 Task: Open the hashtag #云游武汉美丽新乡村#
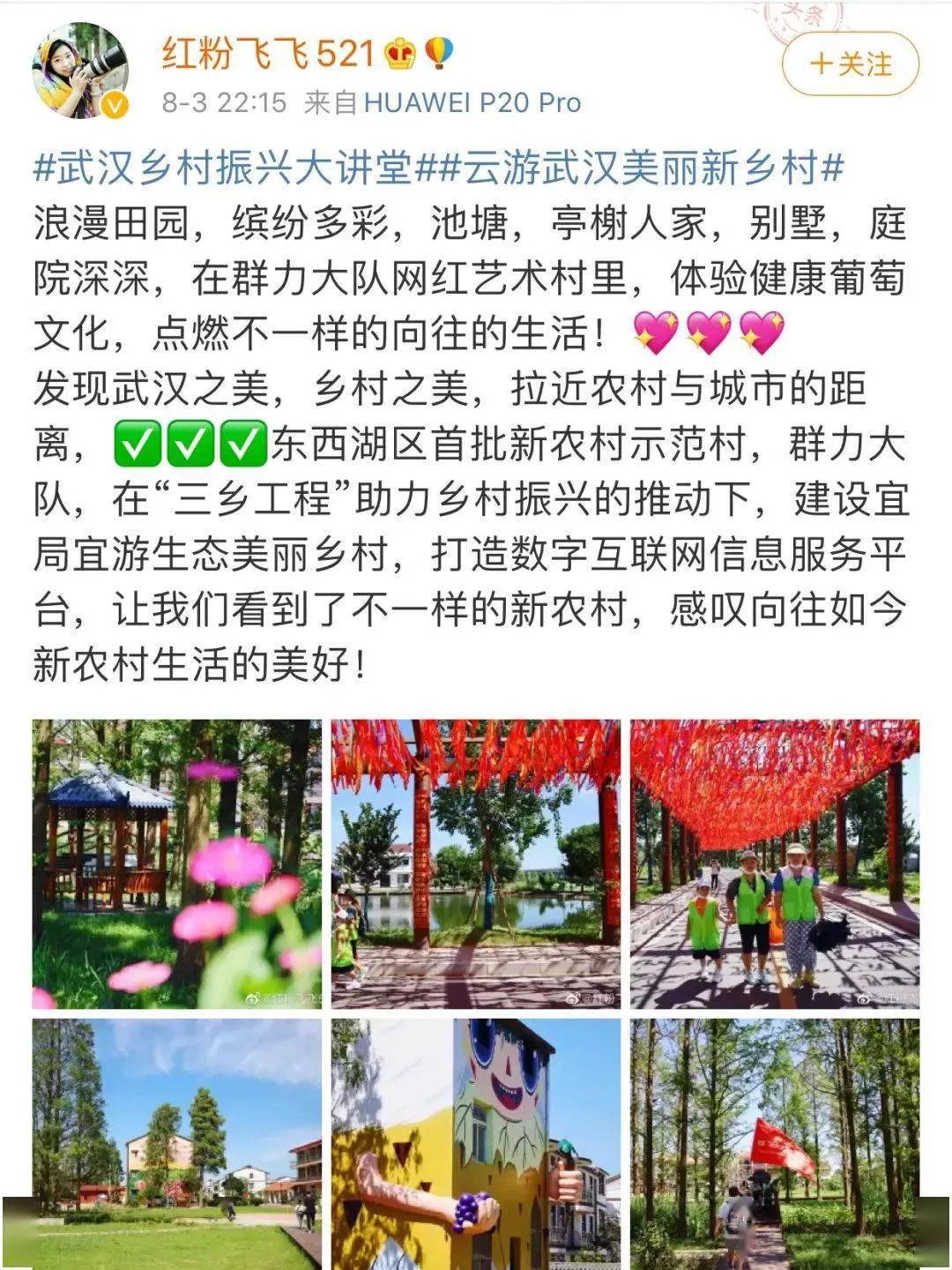[x=642, y=167]
